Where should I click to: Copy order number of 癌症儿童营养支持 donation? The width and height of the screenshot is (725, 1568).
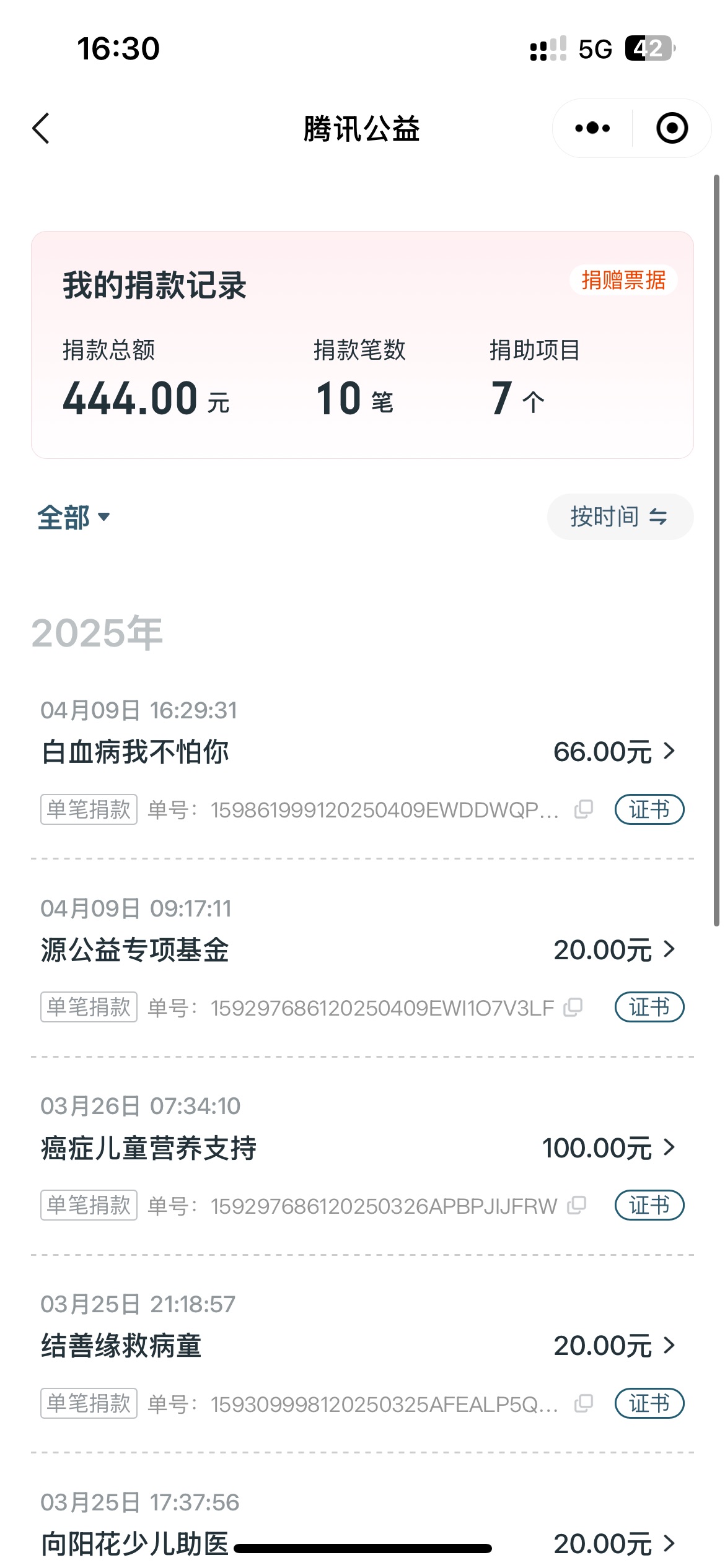coord(577,1205)
